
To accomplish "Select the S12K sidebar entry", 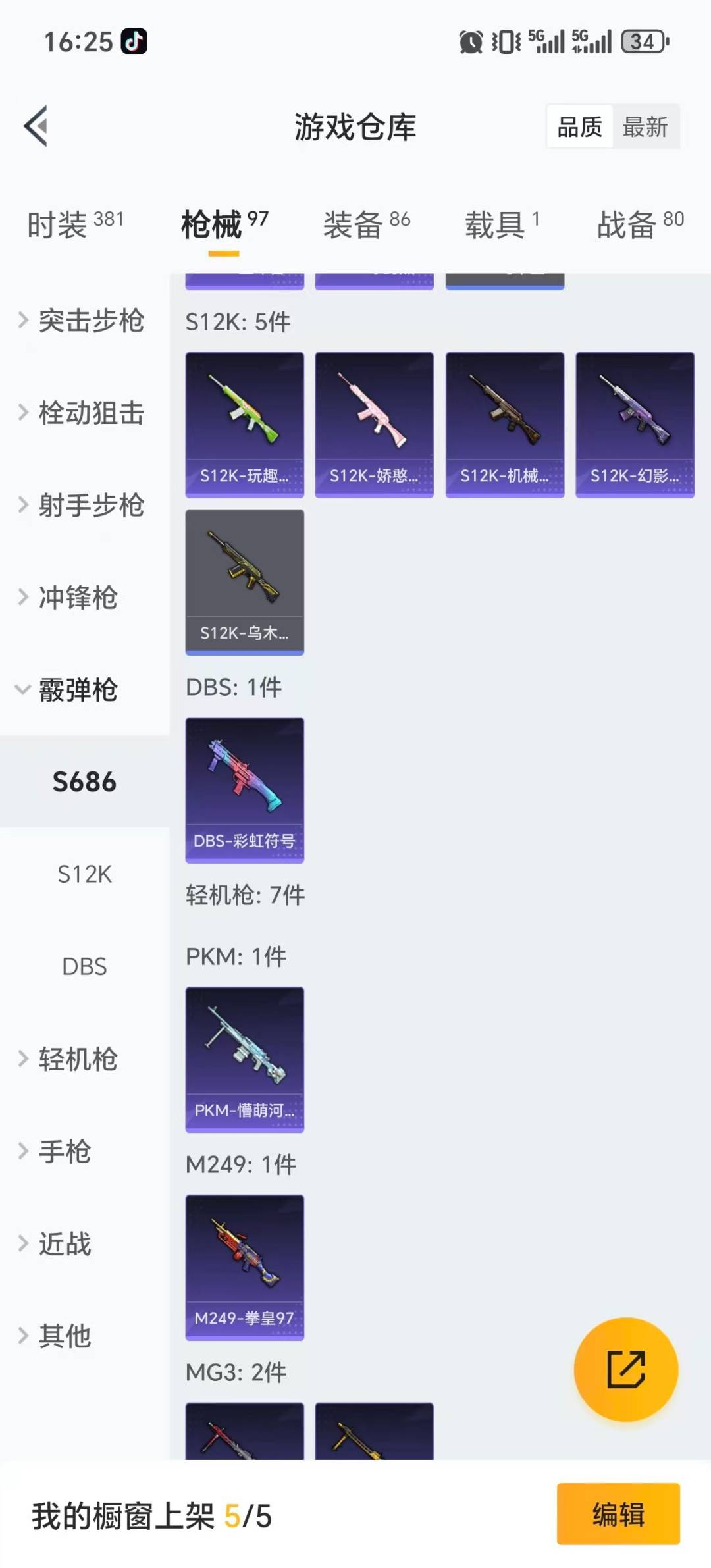I will [x=84, y=874].
